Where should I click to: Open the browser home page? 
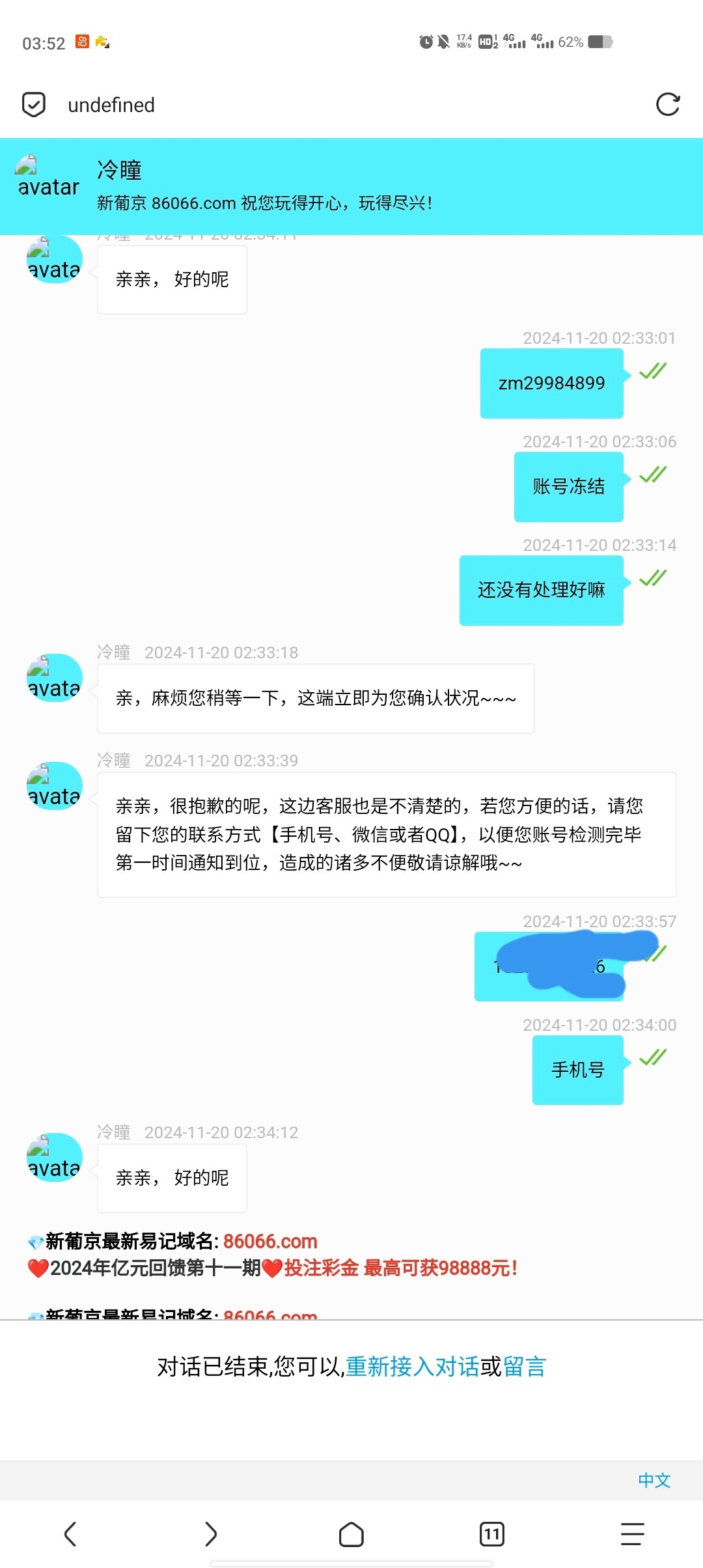(x=351, y=1534)
